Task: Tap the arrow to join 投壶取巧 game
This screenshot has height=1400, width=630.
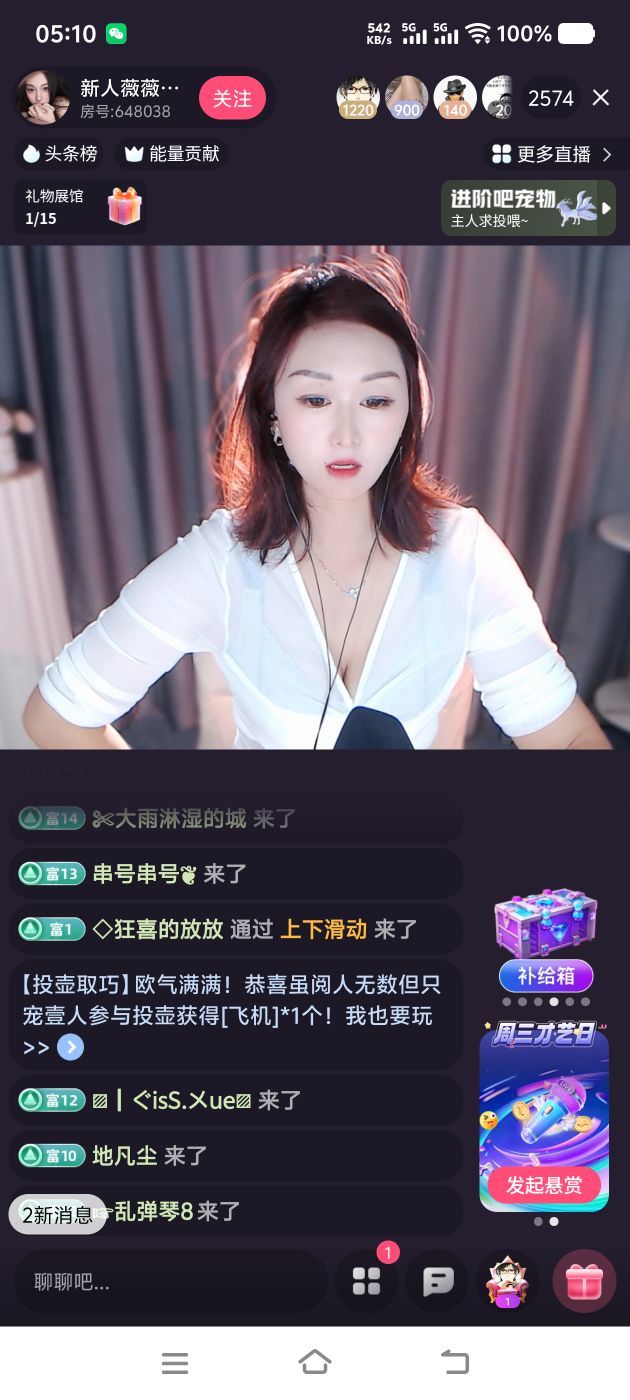Action: coord(70,1048)
